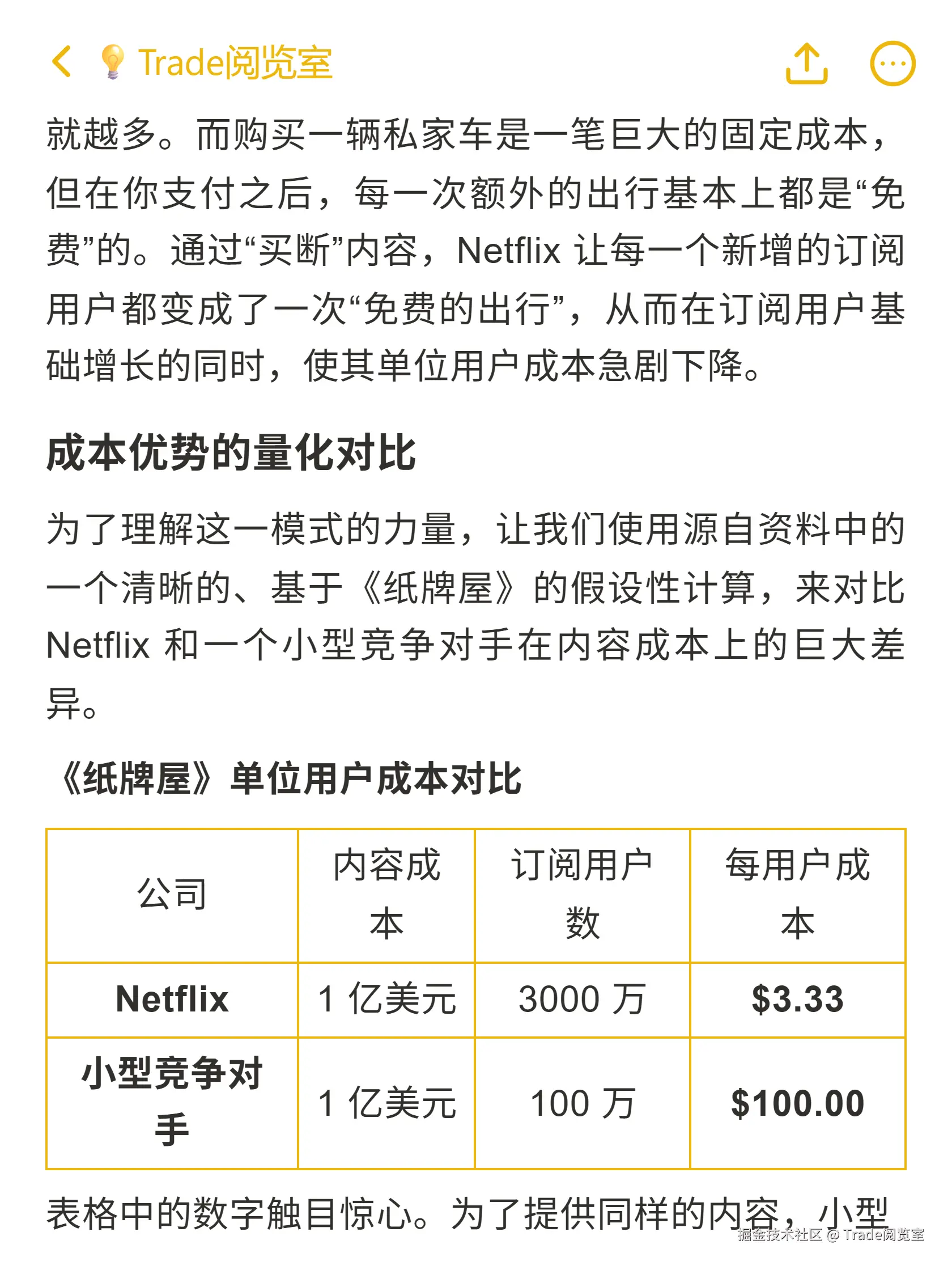Select the $3.33 per-user cost value

tap(797, 999)
